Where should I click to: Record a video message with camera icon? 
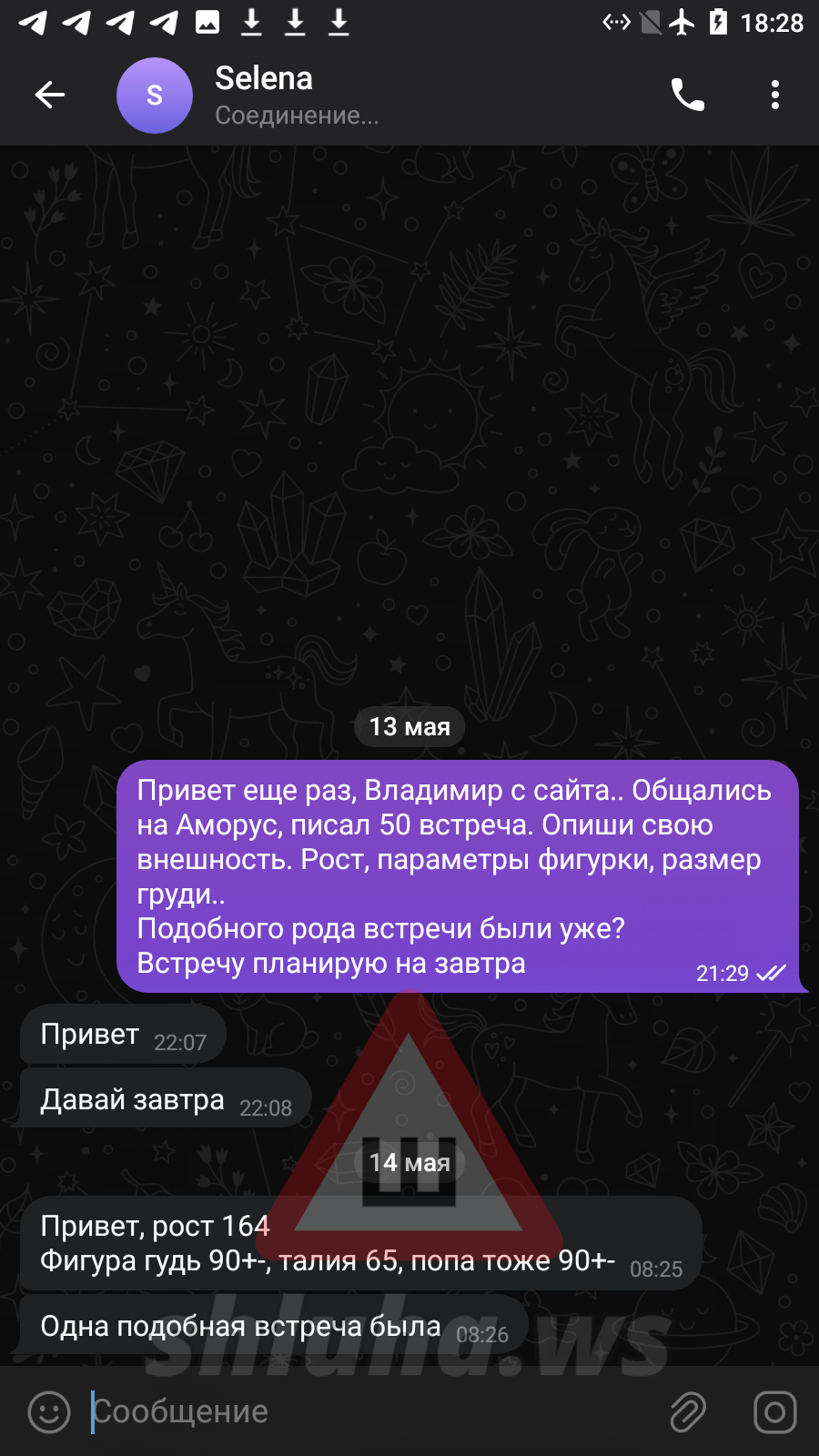coord(774,1411)
